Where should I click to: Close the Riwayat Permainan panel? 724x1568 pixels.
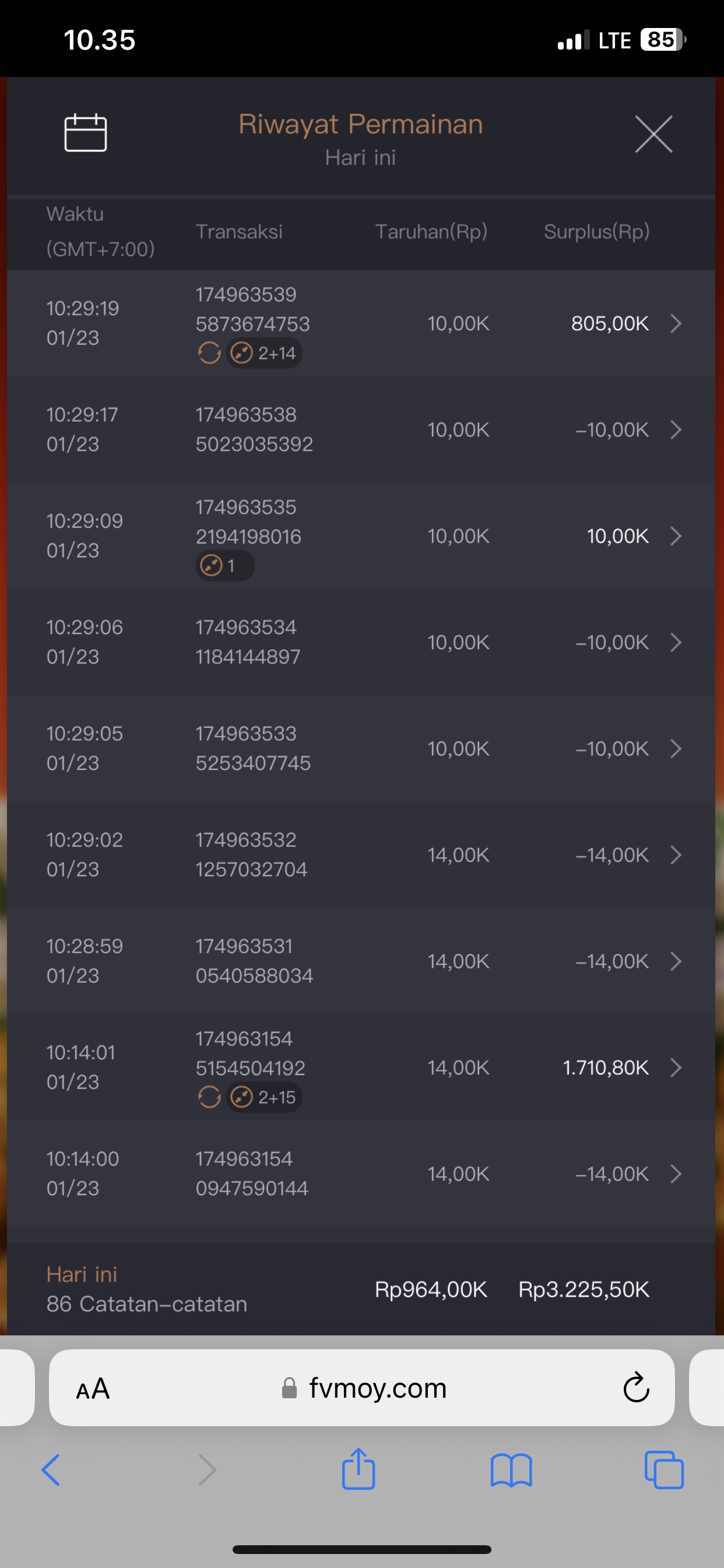pyautogui.click(x=653, y=134)
